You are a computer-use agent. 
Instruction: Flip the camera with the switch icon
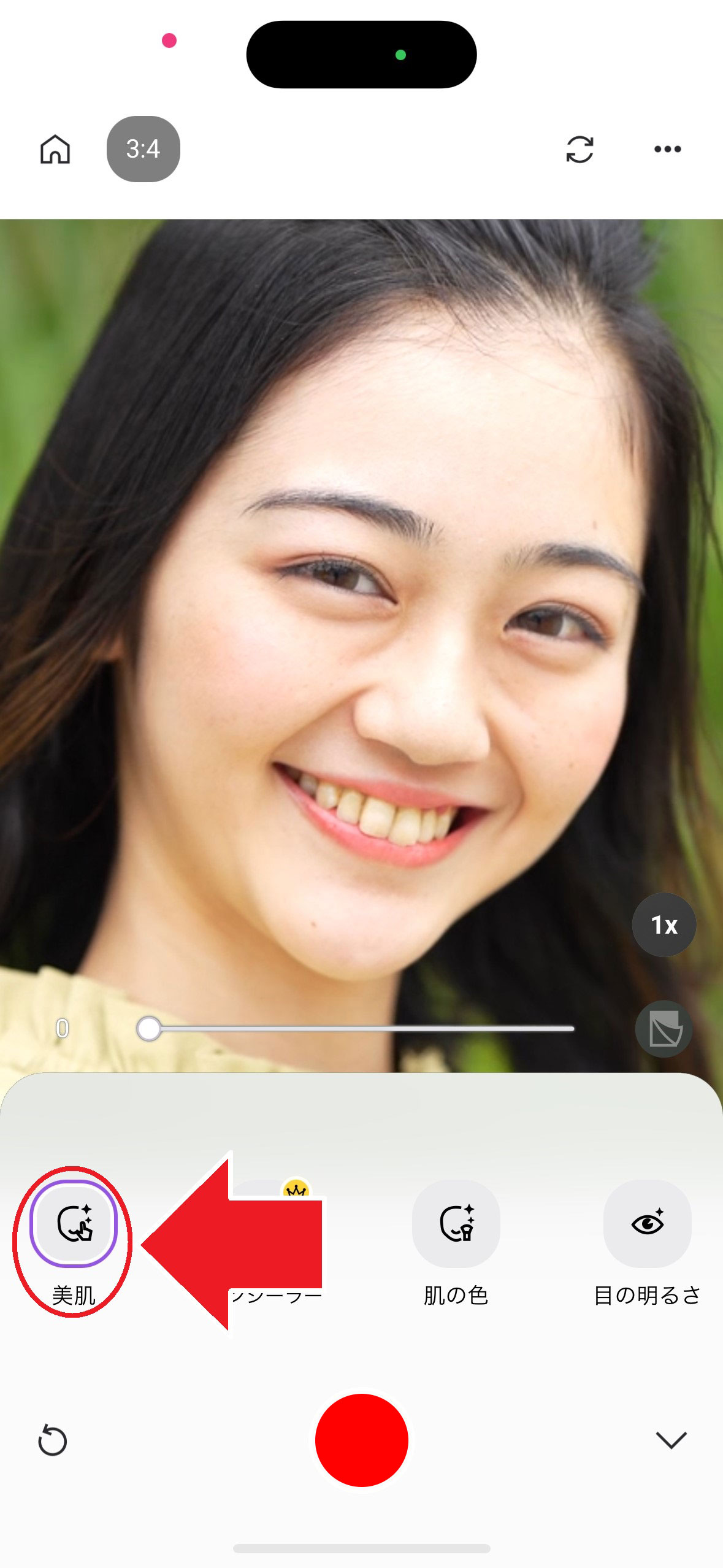(x=580, y=149)
